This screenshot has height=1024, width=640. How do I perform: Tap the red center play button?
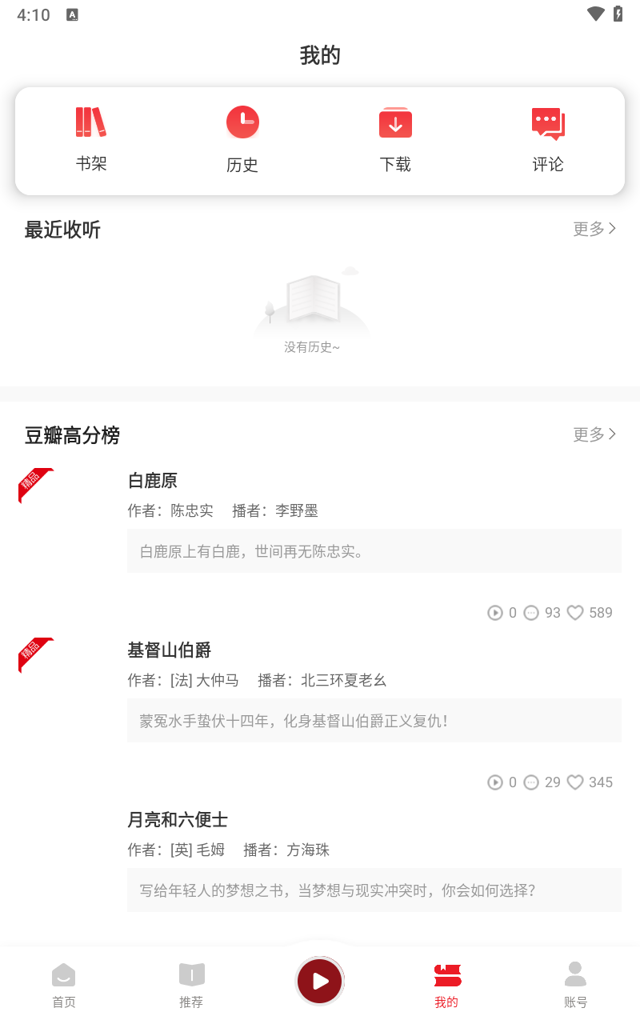320,981
